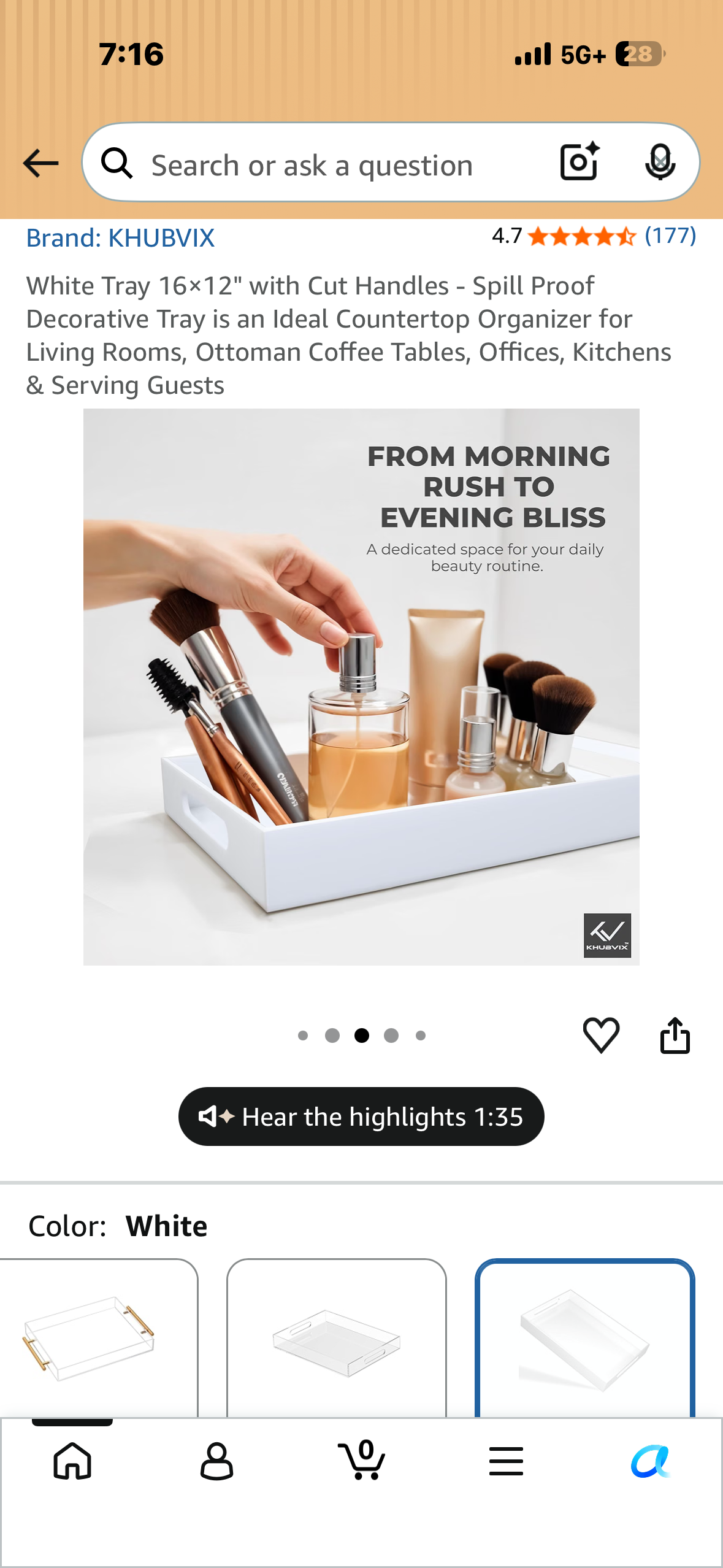
Task: Open the account profile tab
Action: click(x=216, y=1461)
